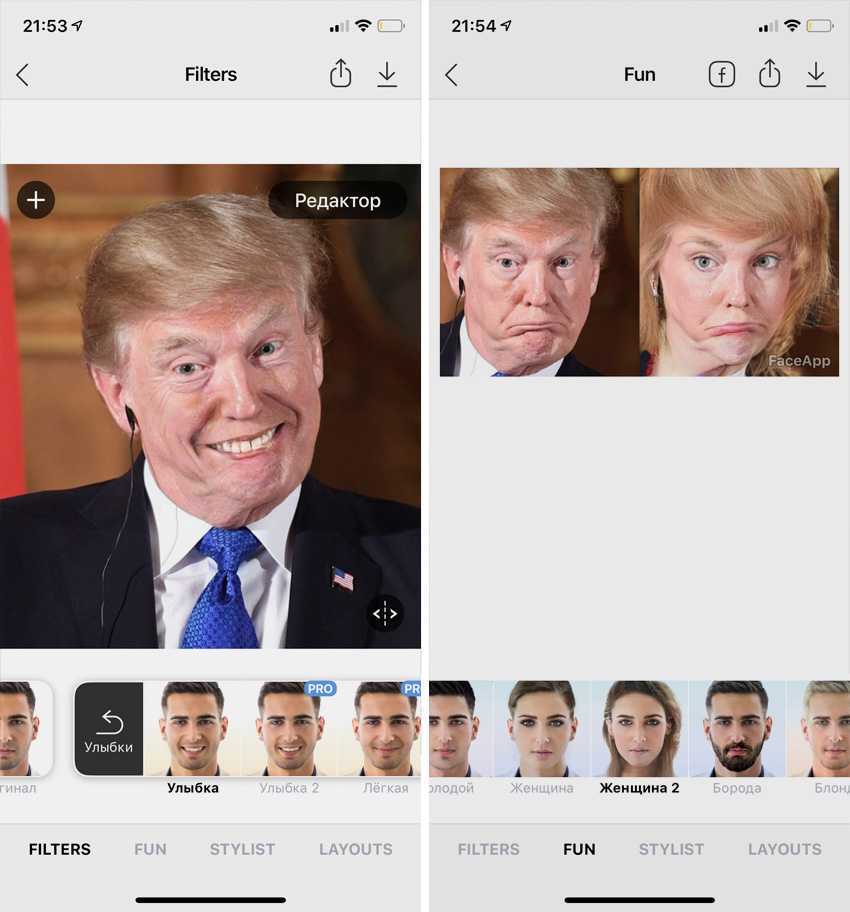Tap the plus button on the photo
This screenshot has width=850, height=912.
tap(36, 200)
